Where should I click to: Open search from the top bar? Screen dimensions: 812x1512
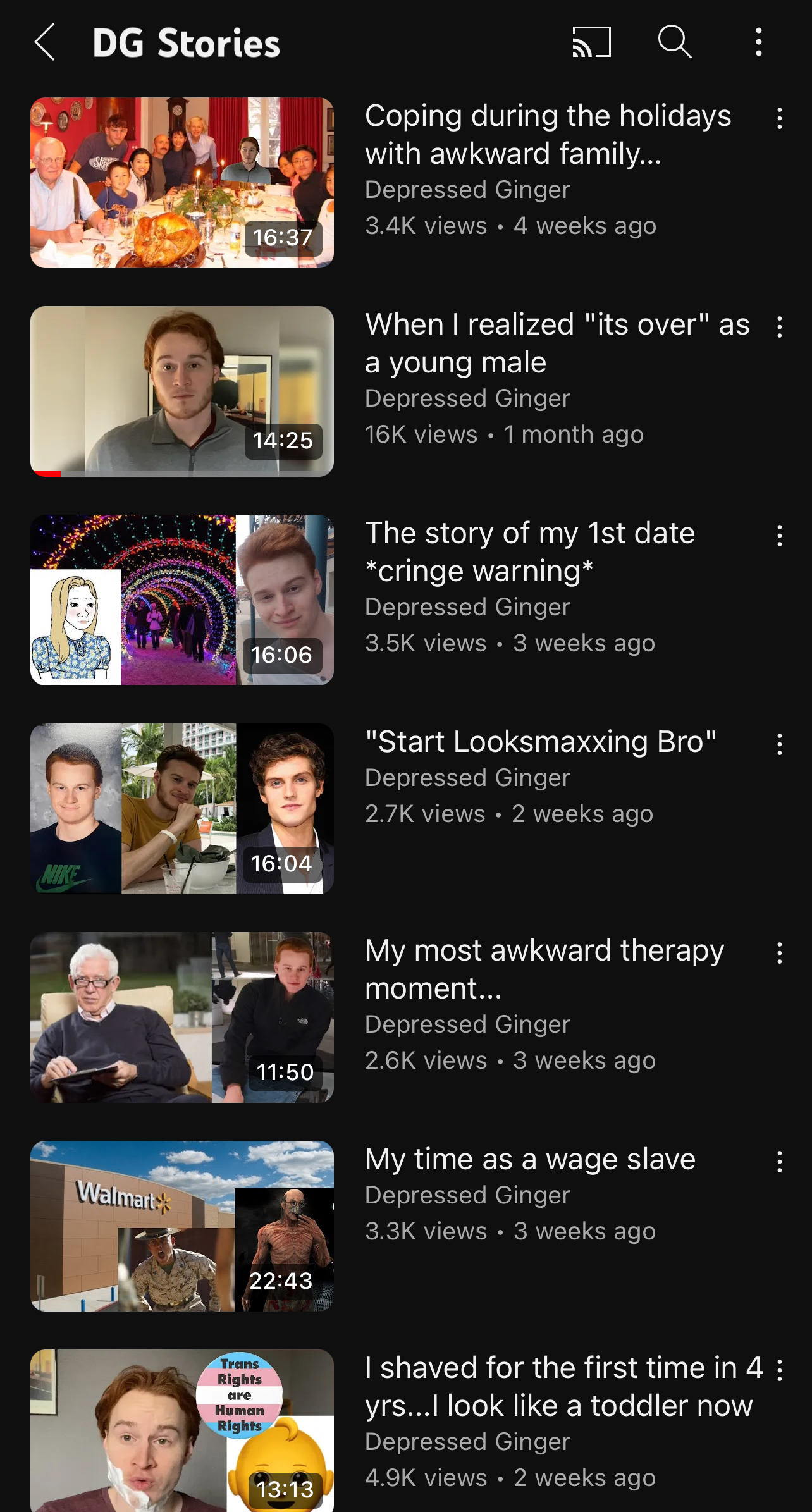point(675,42)
